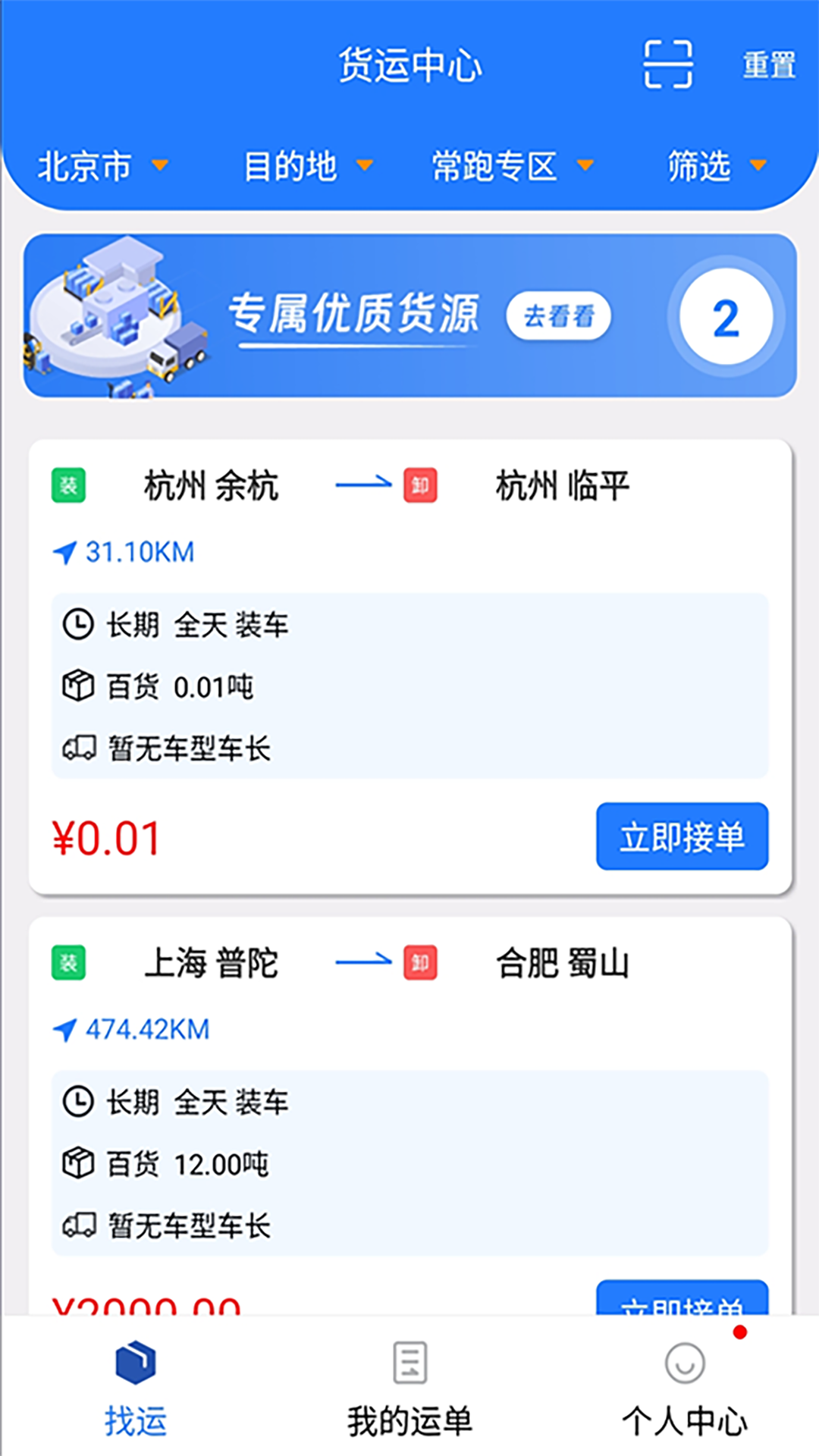Tap the clock icon before 长期 全天 装车
This screenshot has width=819, height=1456.
(x=79, y=625)
